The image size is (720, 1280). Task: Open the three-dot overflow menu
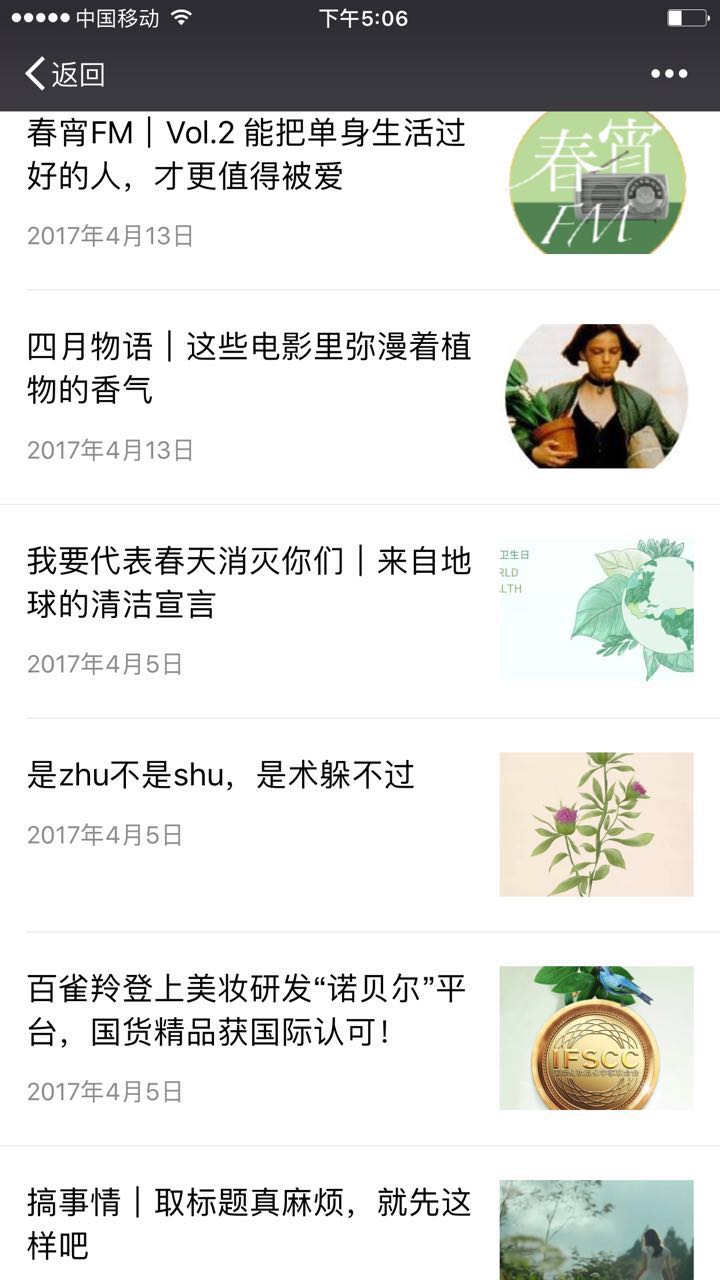pyautogui.click(x=669, y=74)
